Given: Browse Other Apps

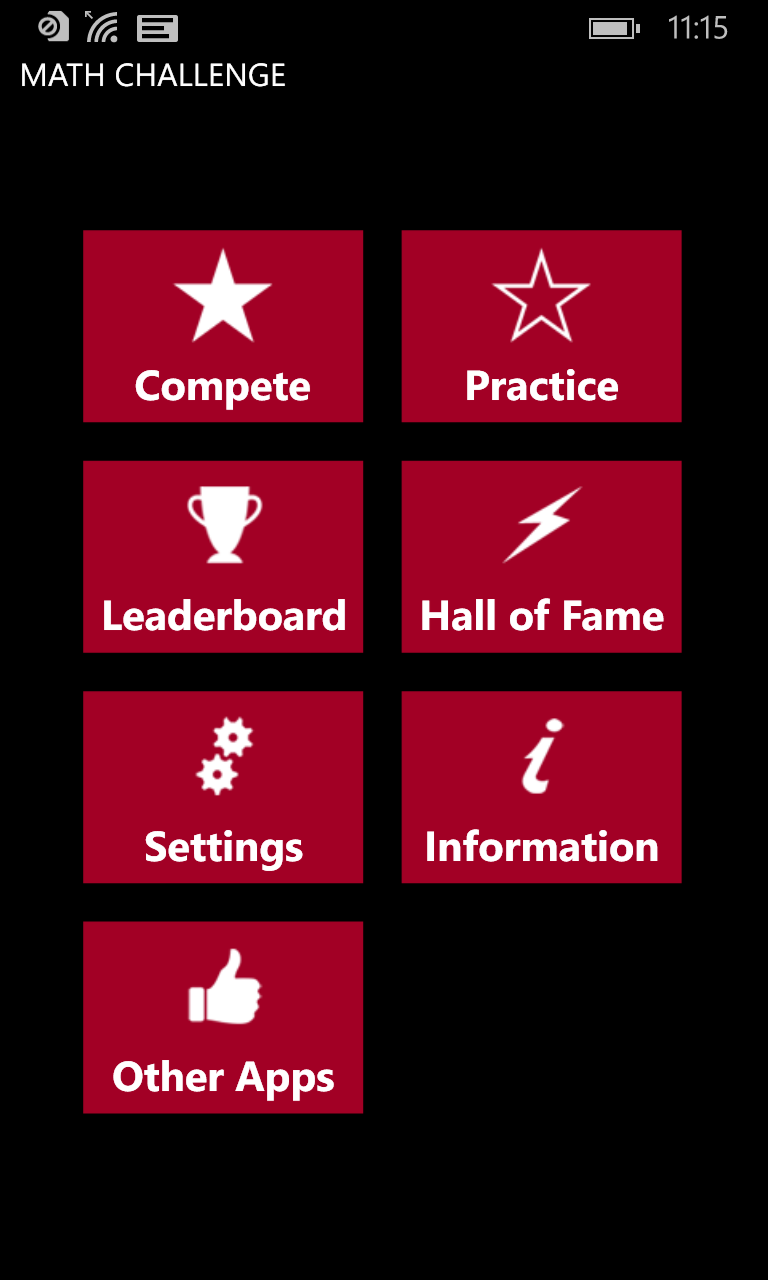Looking at the screenshot, I should tap(223, 1017).
